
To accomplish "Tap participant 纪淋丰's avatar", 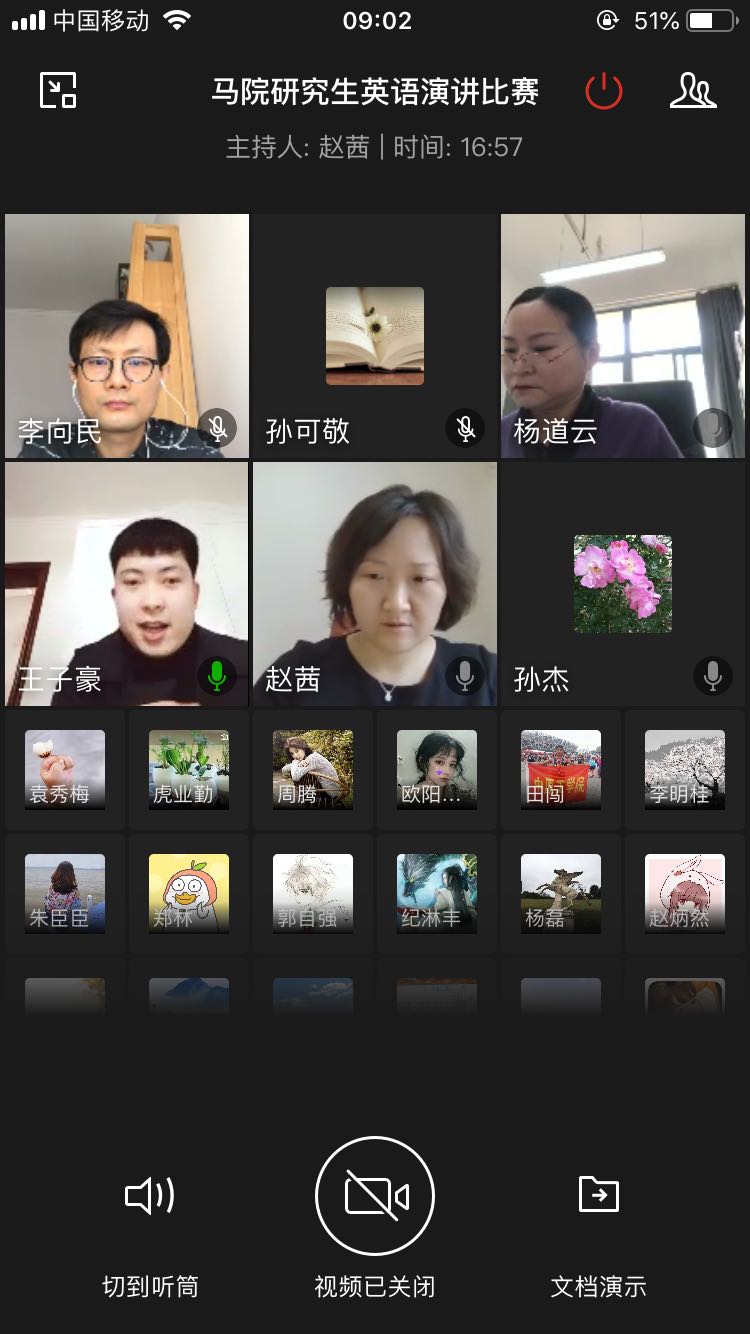I will [437, 893].
